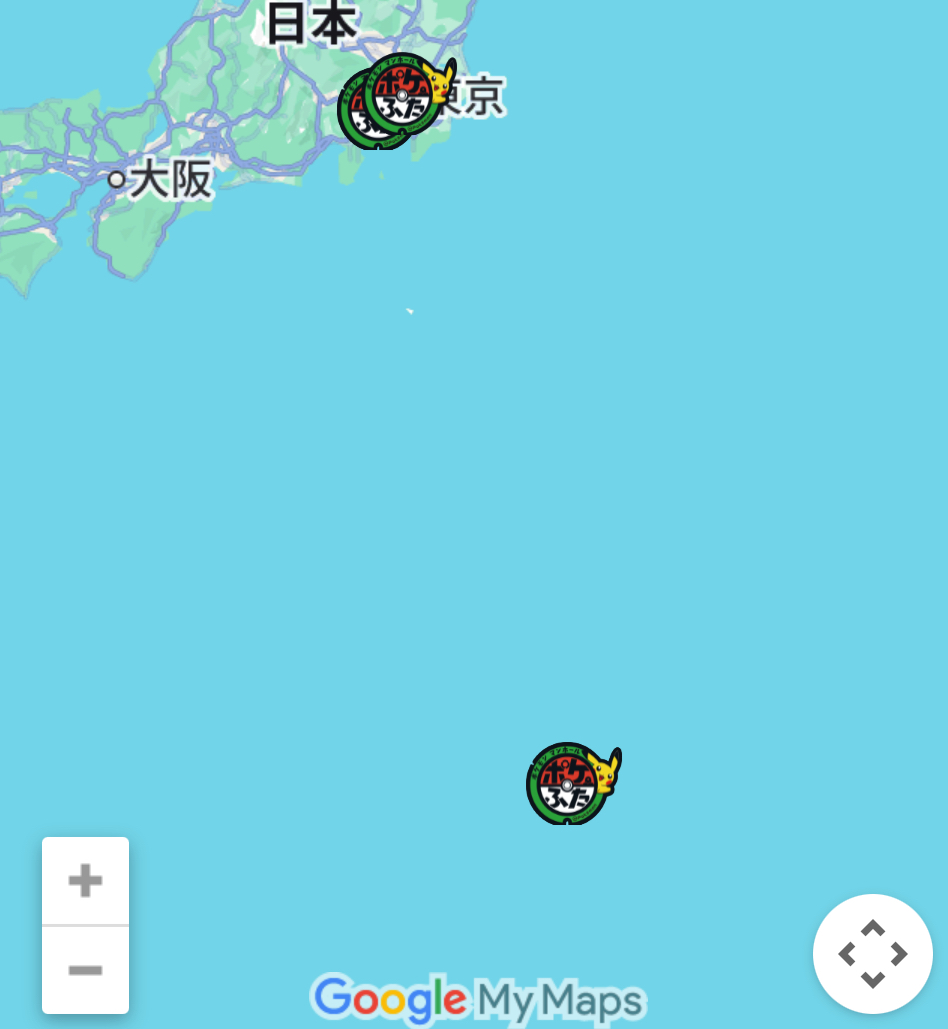948x1029 pixels.
Task: Zoom in on the map
Action: pos(85,881)
